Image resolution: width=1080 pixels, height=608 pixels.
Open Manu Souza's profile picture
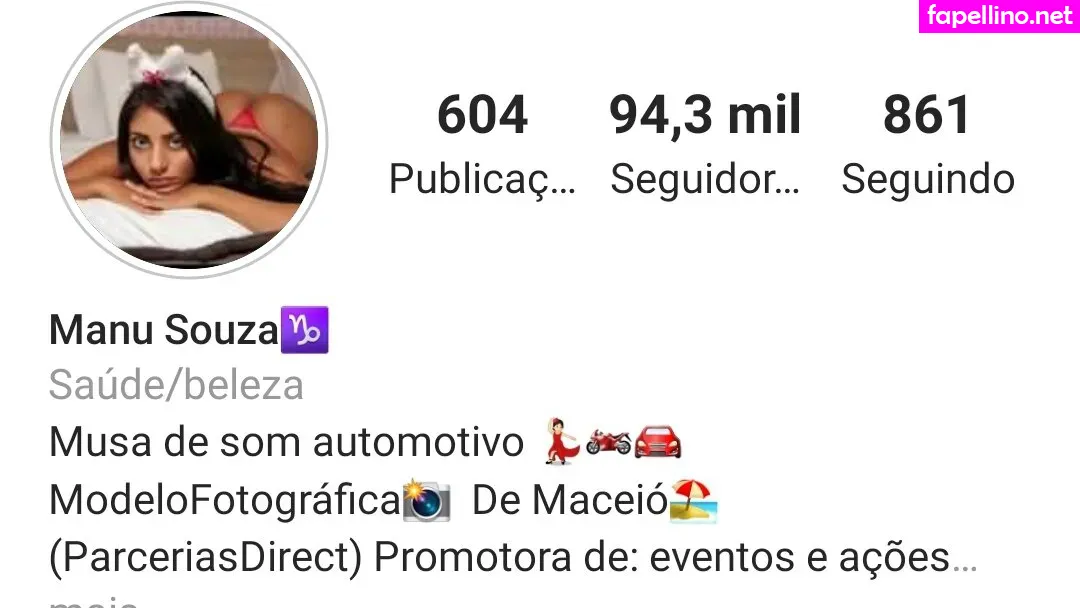(189, 139)
